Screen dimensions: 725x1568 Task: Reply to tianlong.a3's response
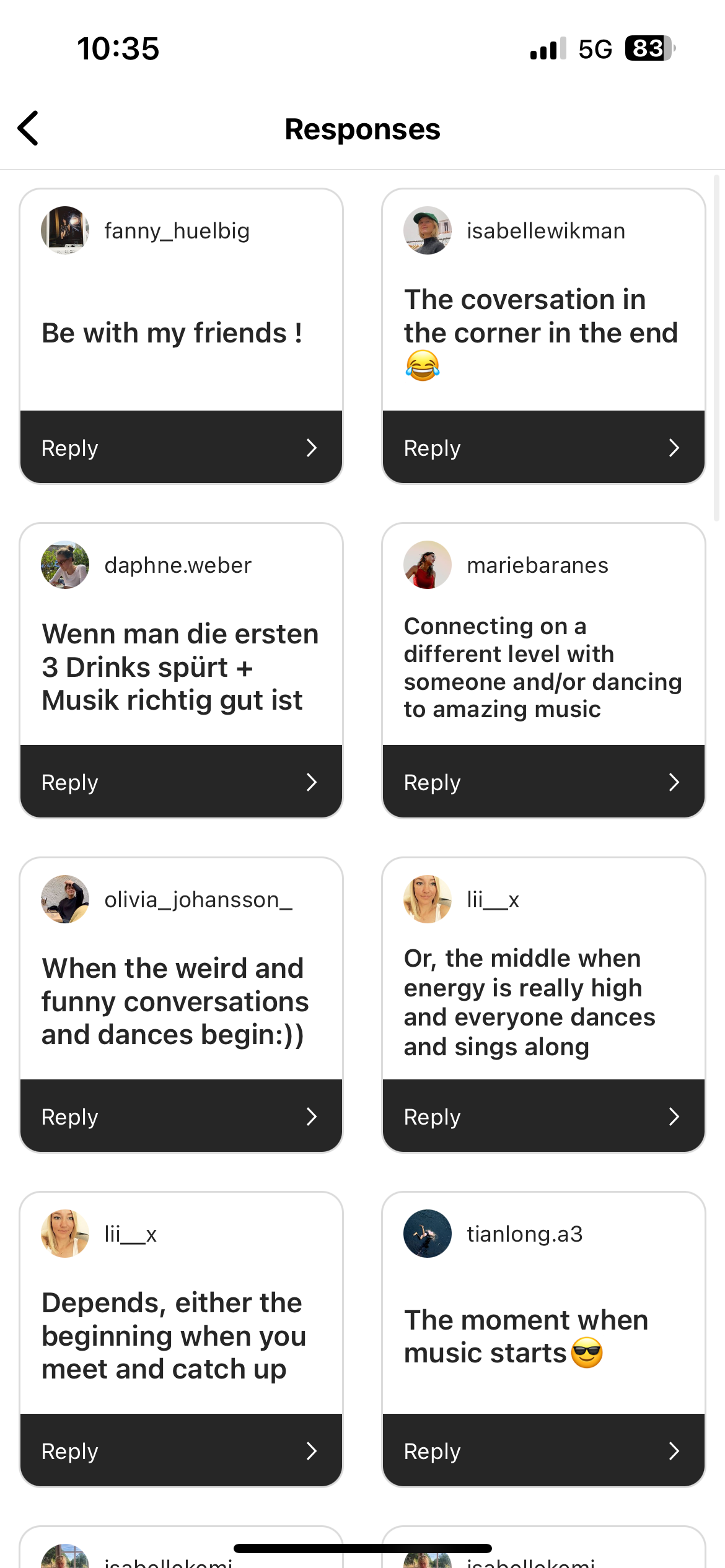coord(543,1450)
